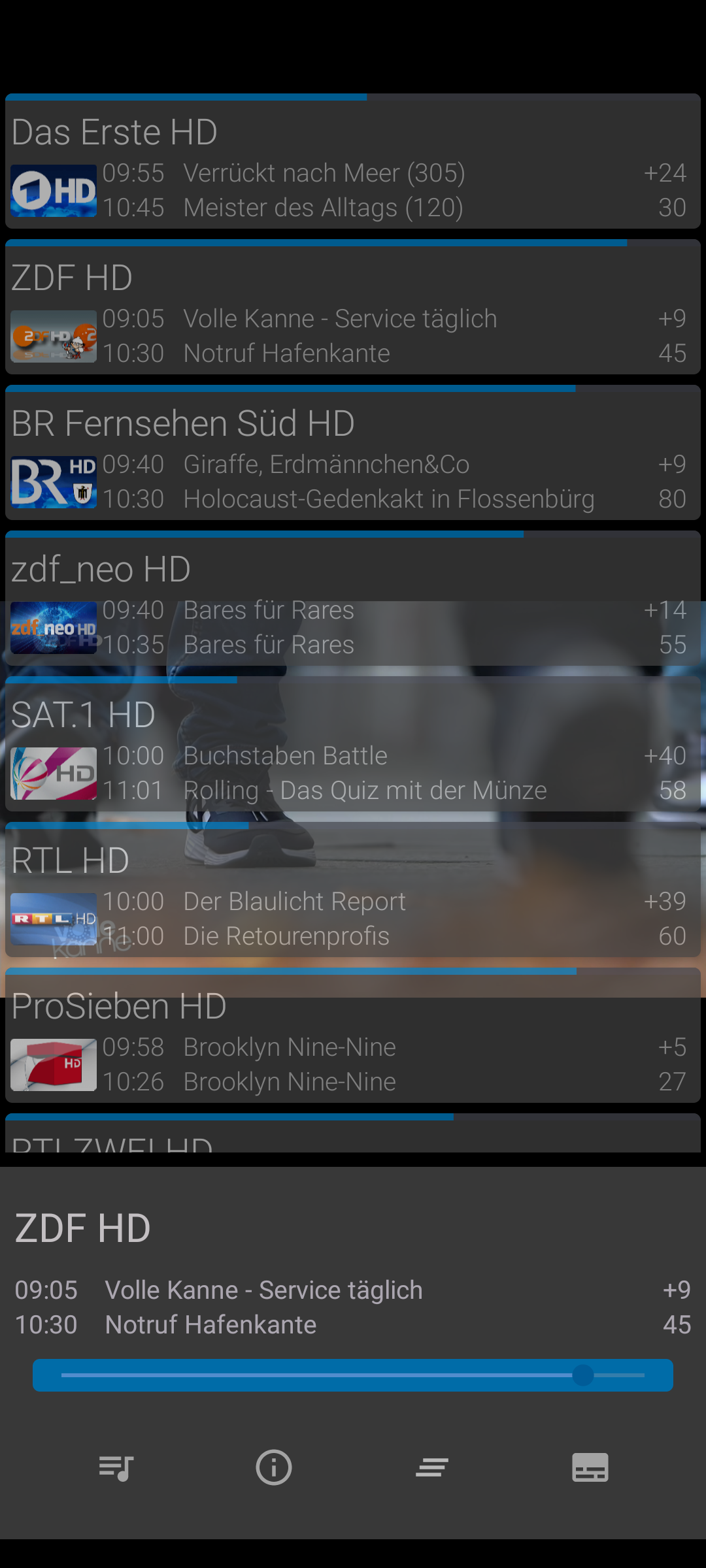The image size is (706, 1568).
Task: Open BR Fernsehen Süd HD channel
Action: coord(353,453)
